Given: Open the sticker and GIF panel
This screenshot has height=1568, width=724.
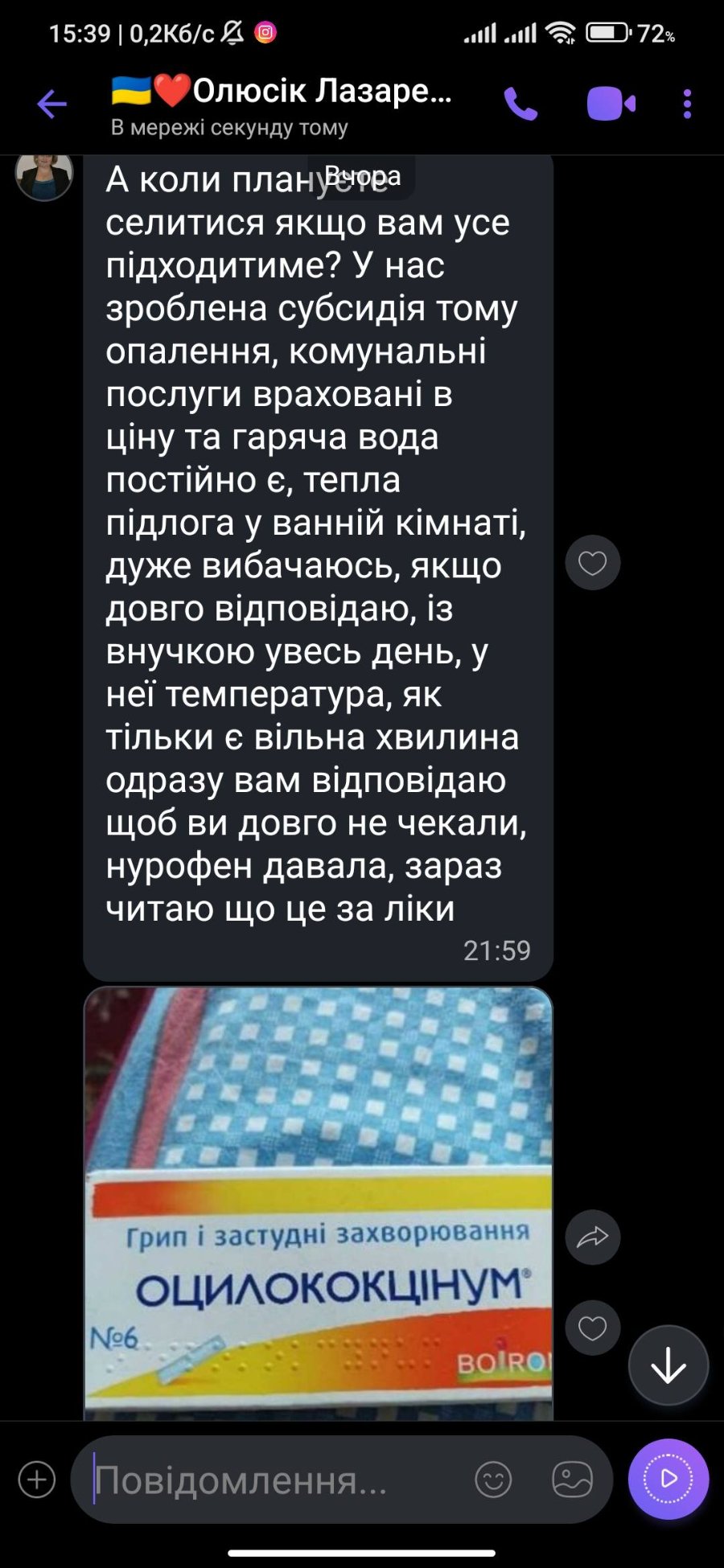Looking at the screenshot, I should [572, 1480].
